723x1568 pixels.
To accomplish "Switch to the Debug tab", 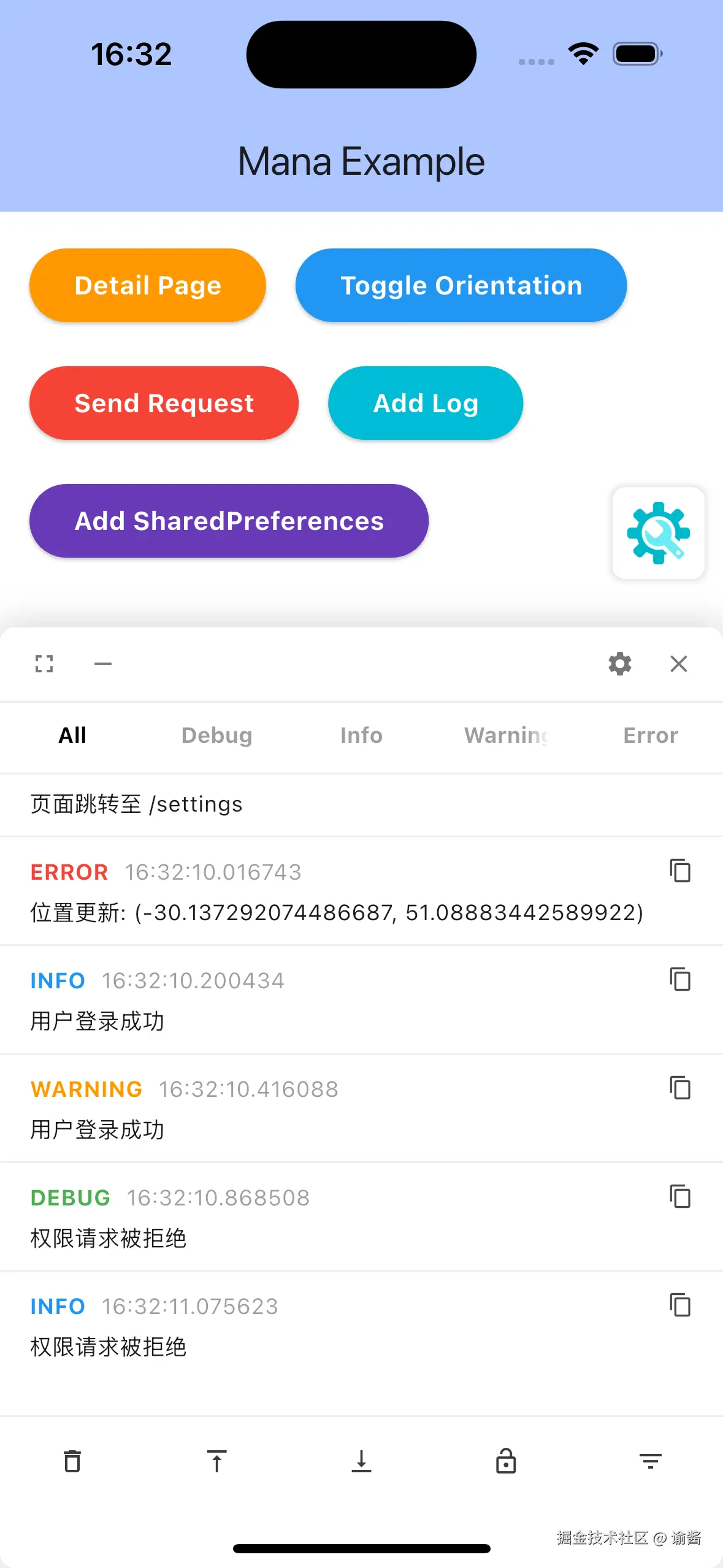I will (x=216, y=735).
